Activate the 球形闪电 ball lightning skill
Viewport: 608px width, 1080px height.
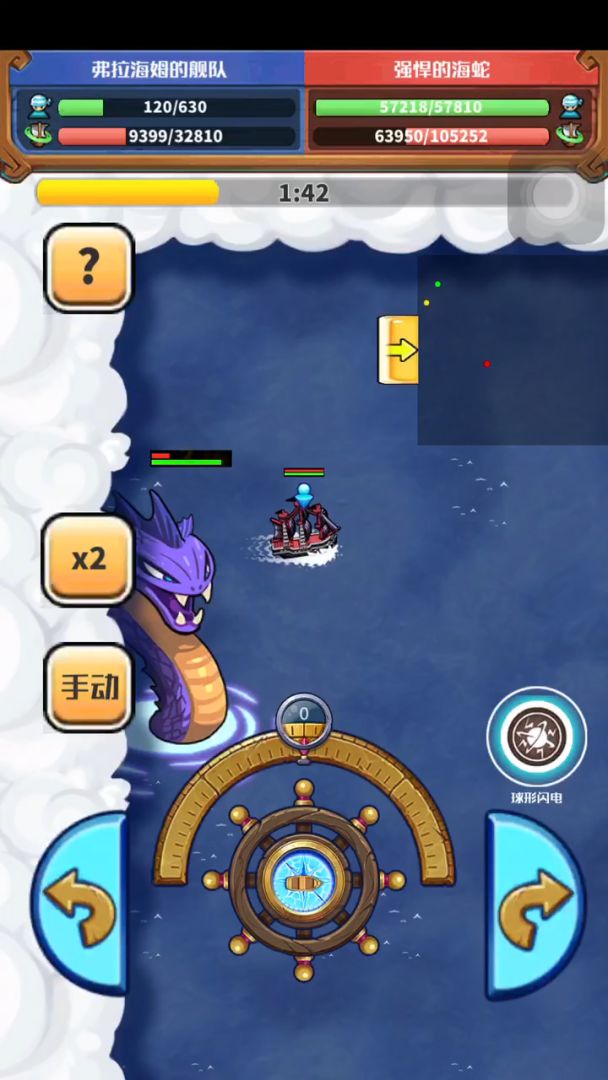(536, 737)
